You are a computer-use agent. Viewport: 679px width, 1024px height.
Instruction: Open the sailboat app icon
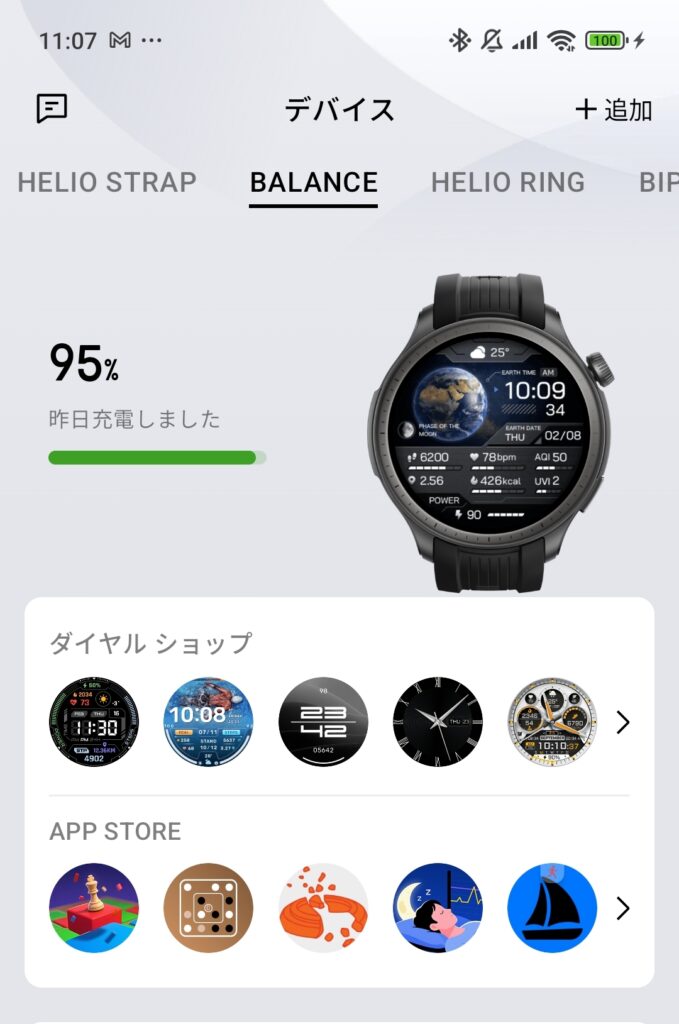[x=552, y=908]
